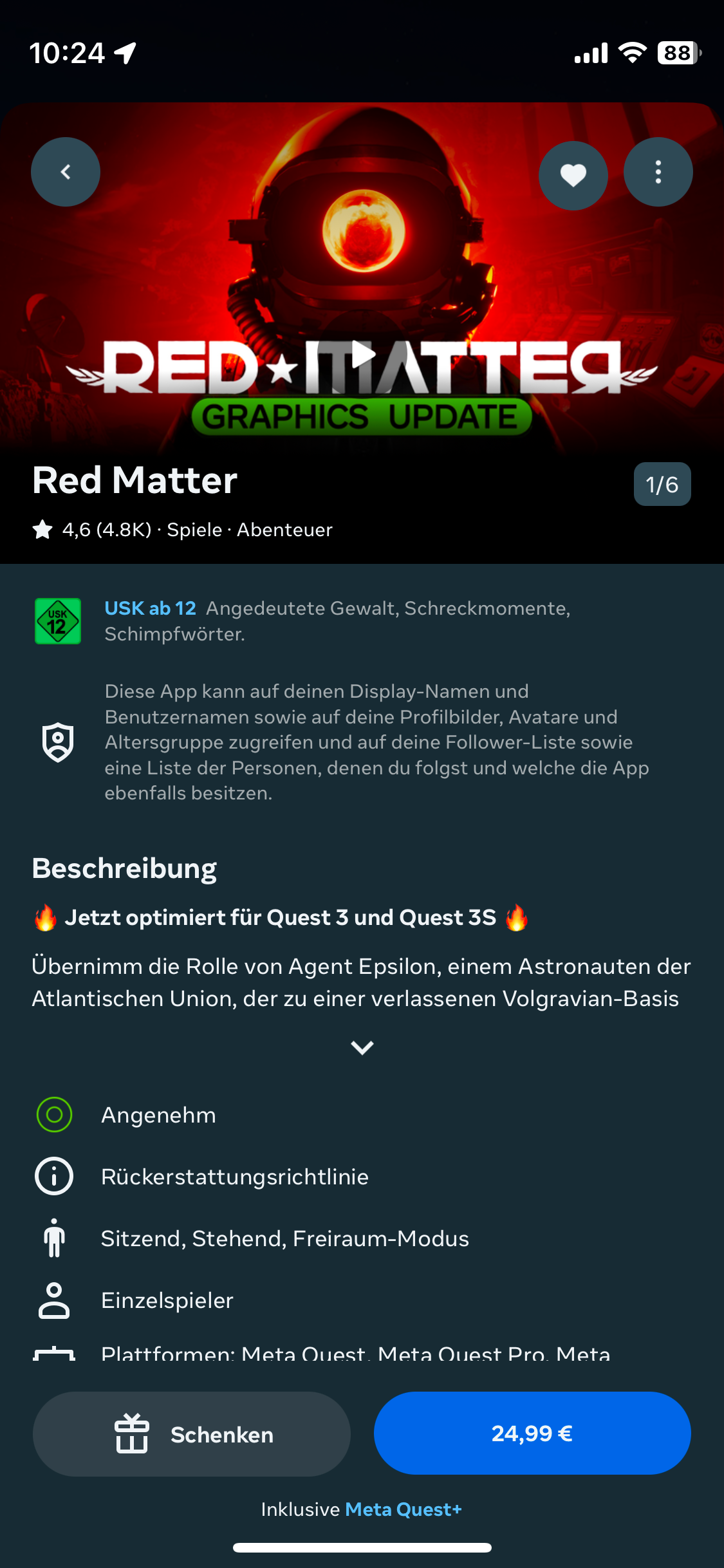Play the Red Matter trailer video

pyautogui.click(x=362, y=355)
